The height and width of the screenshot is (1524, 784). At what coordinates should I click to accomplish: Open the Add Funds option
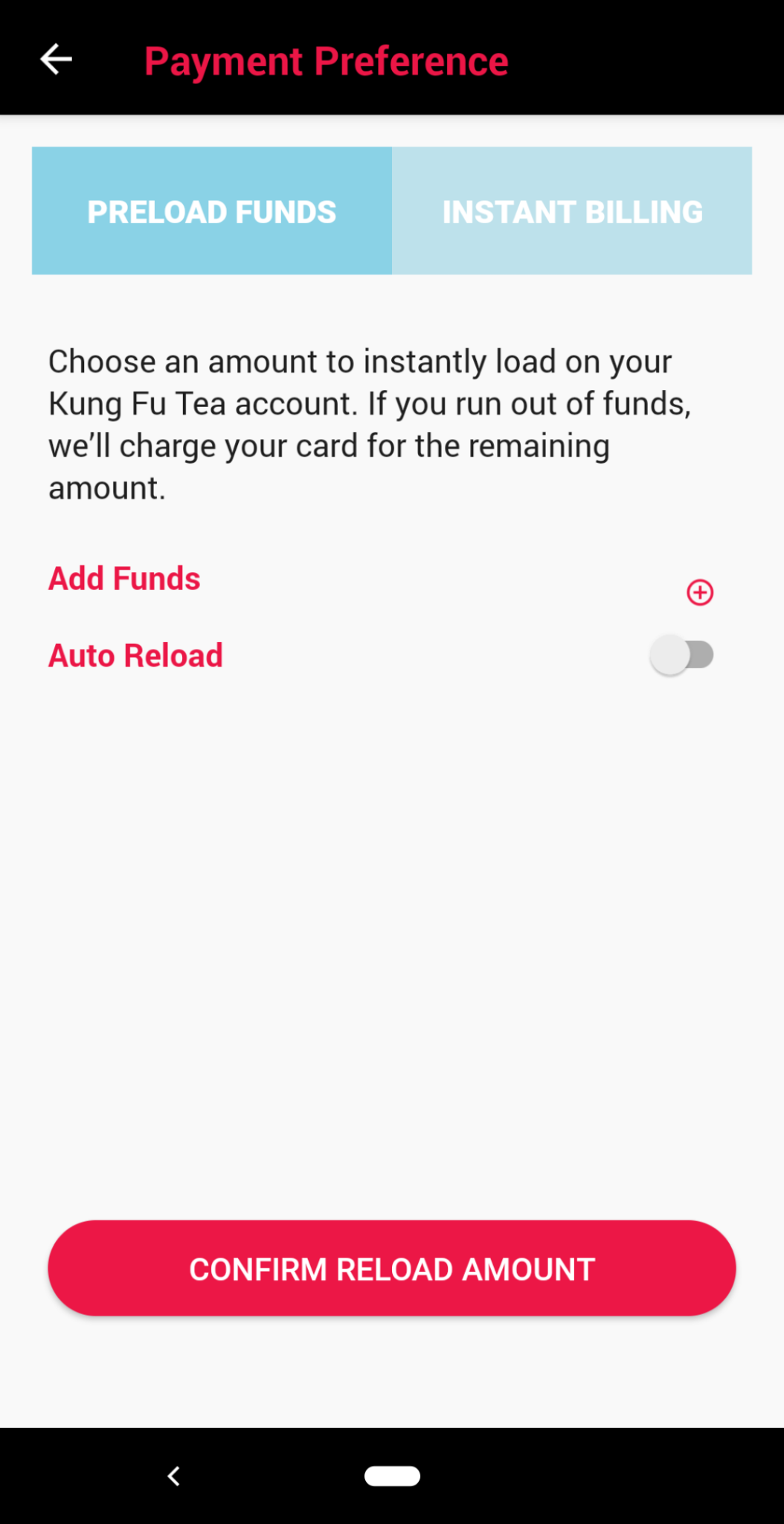click(123, 577)
